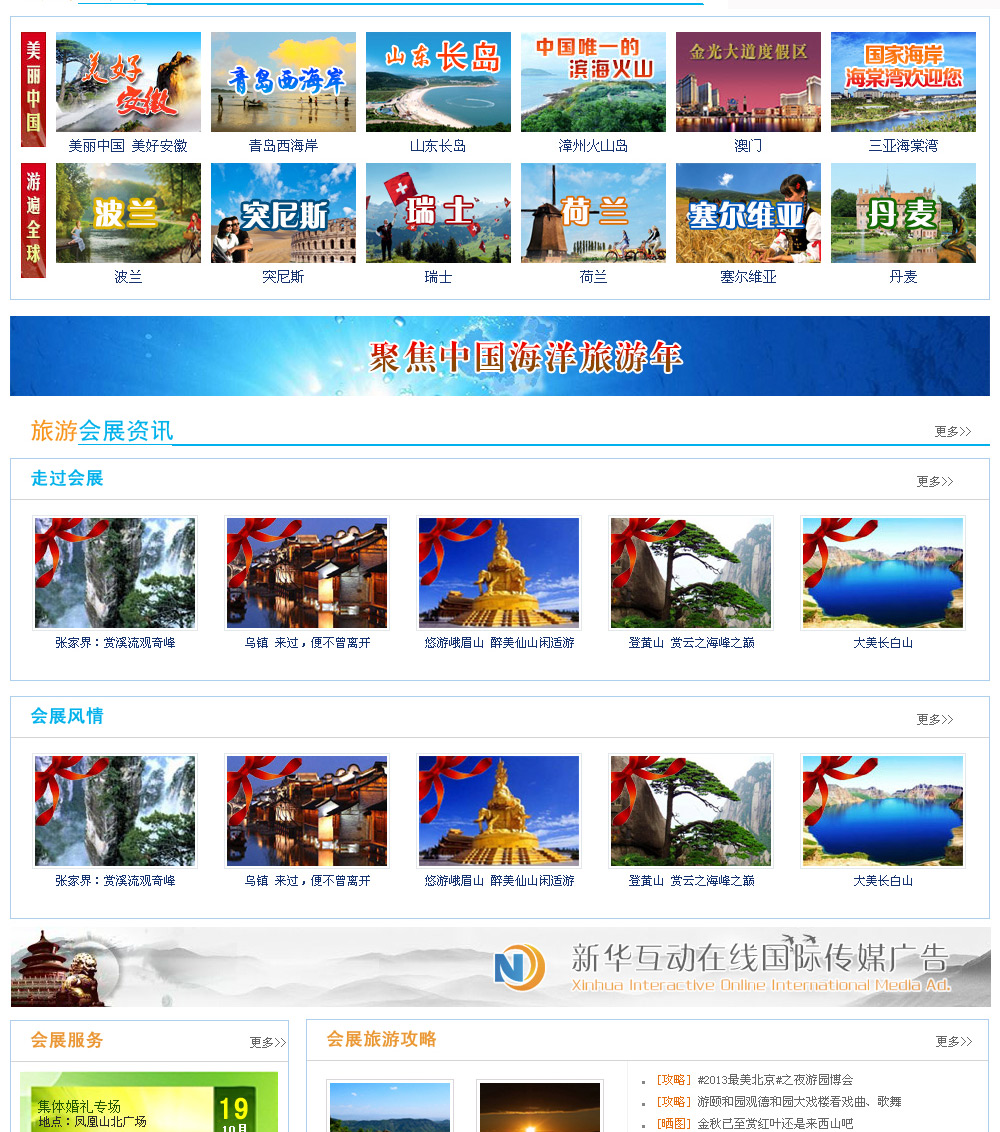Tap 更多 in 会展旅游攻略 section

point(953,1042)
